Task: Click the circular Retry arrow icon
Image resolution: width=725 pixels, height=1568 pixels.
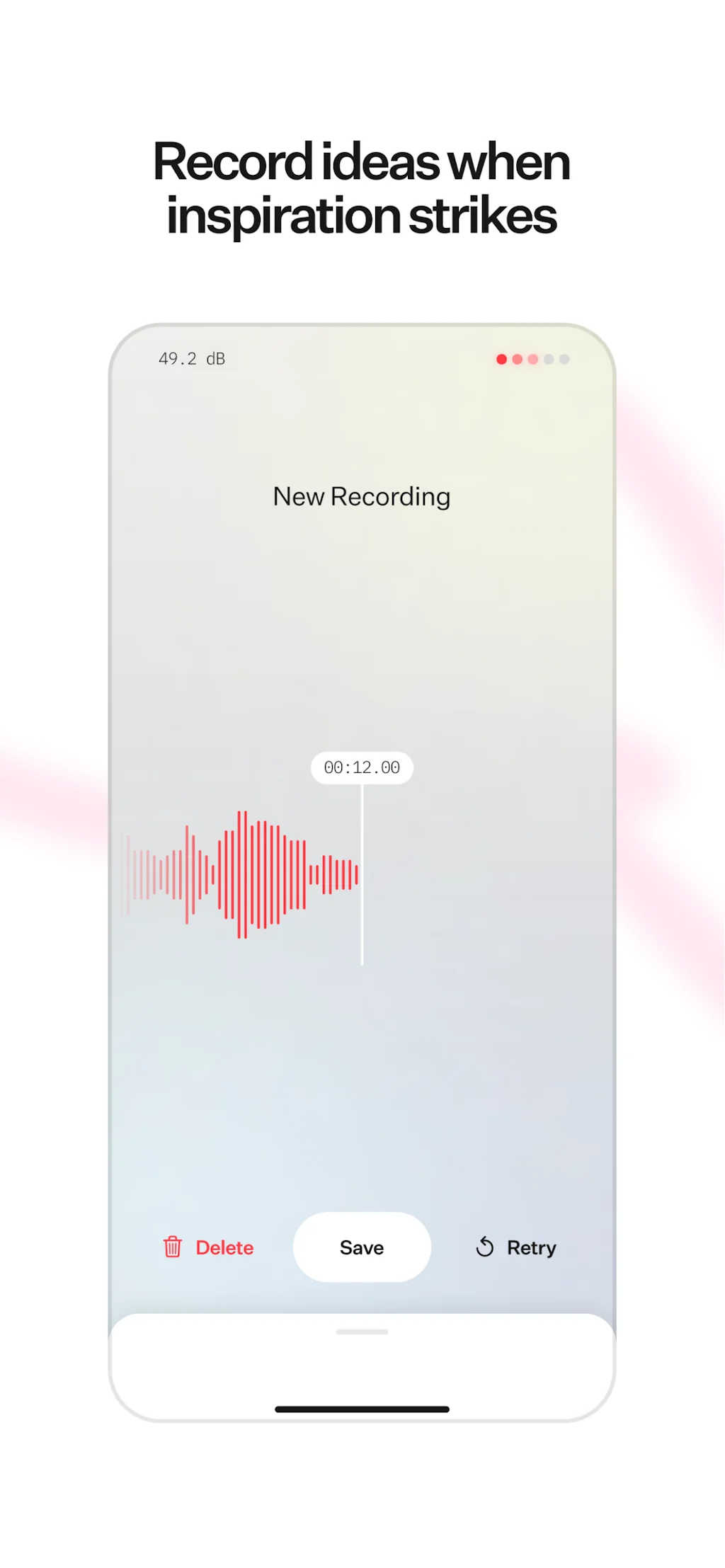Action: click(x=486, y=1247)
